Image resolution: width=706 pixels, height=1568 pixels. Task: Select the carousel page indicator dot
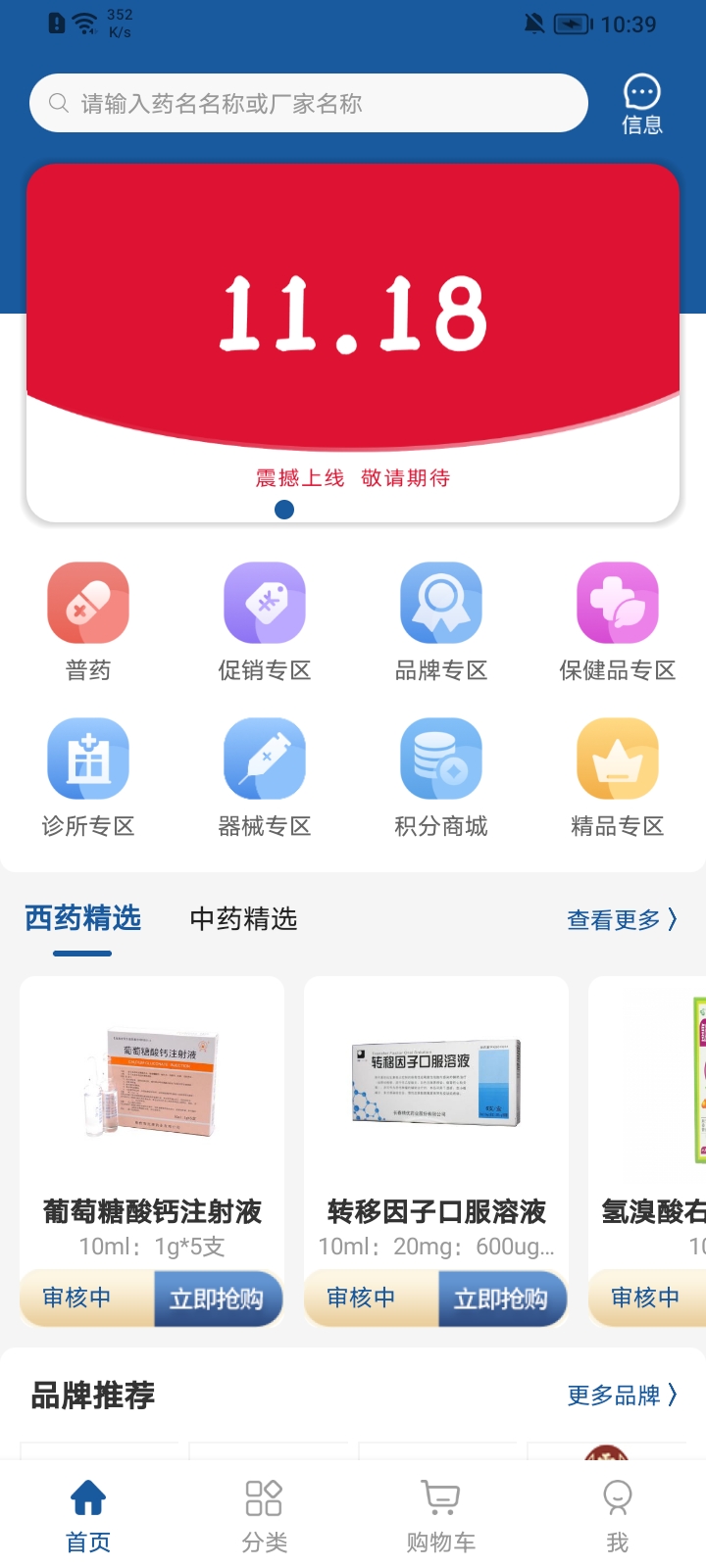pyautogui.click(x=284, y=510)
